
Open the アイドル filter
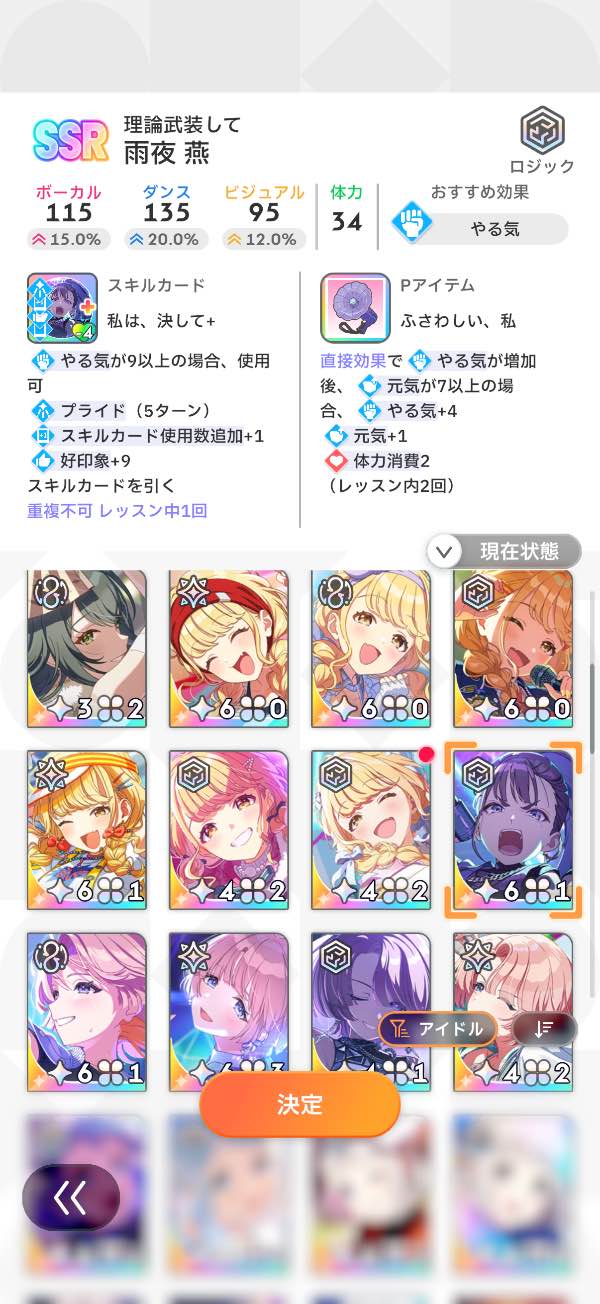coord(437,1028)
